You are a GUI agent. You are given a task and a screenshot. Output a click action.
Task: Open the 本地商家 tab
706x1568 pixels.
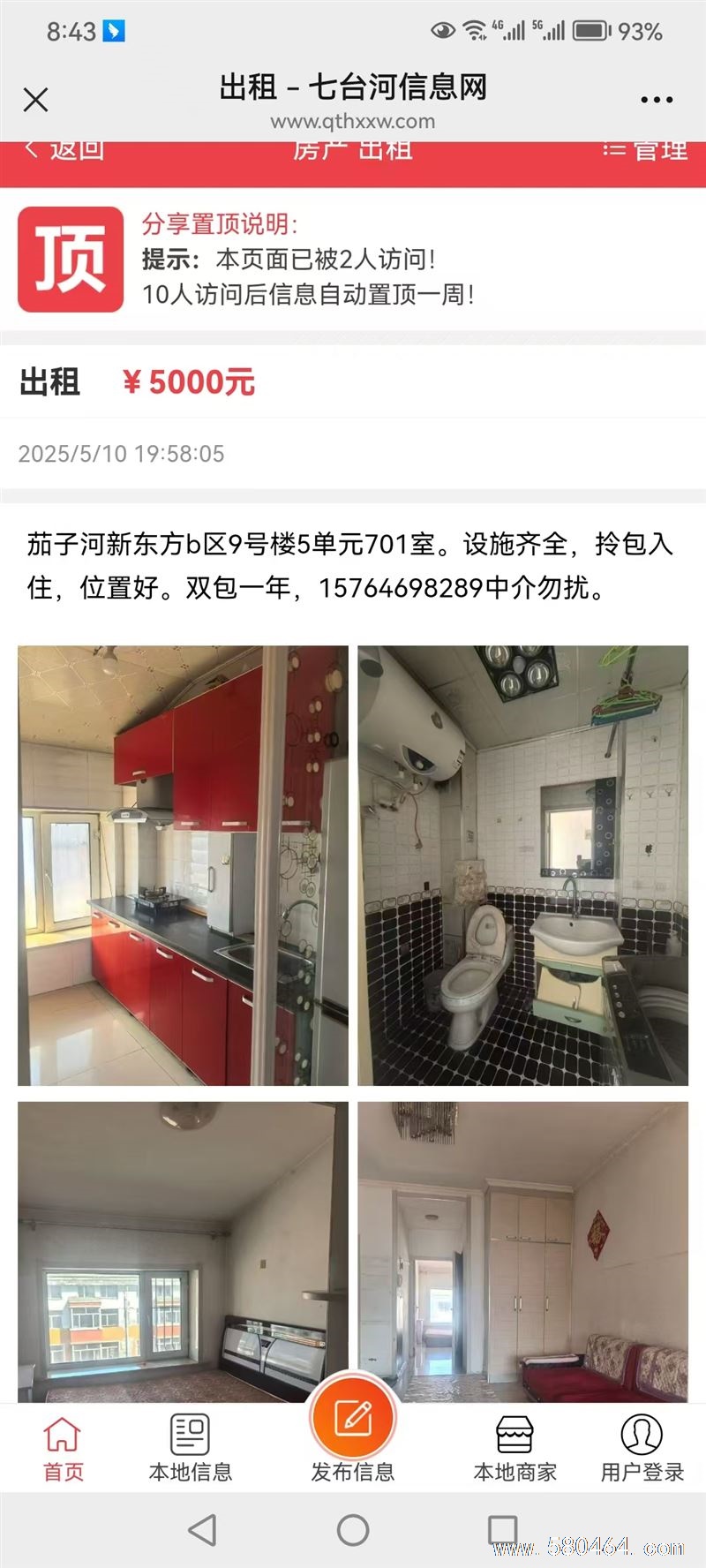515,1450
